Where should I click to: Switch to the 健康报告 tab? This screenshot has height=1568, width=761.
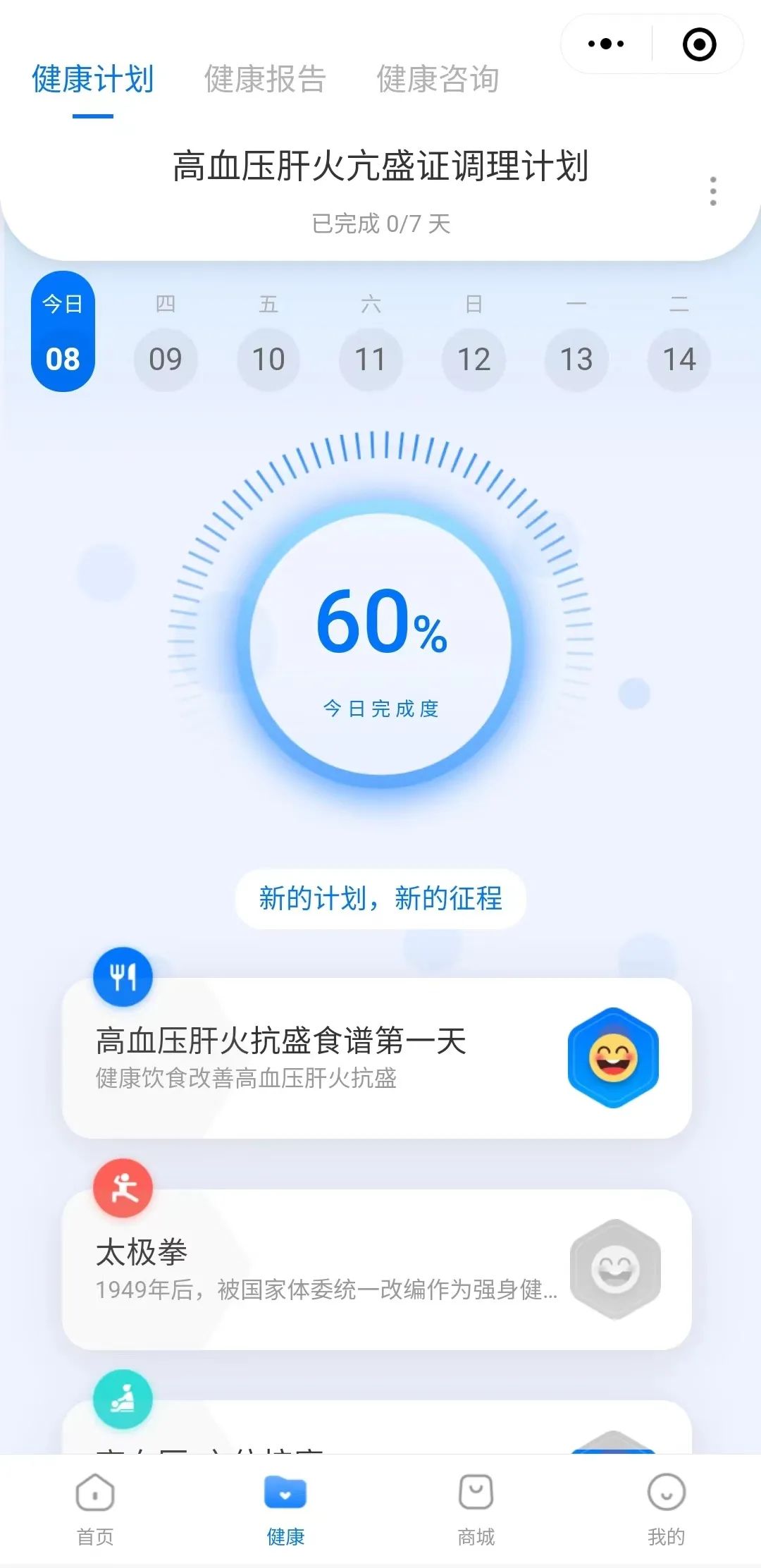pos(265,79)
